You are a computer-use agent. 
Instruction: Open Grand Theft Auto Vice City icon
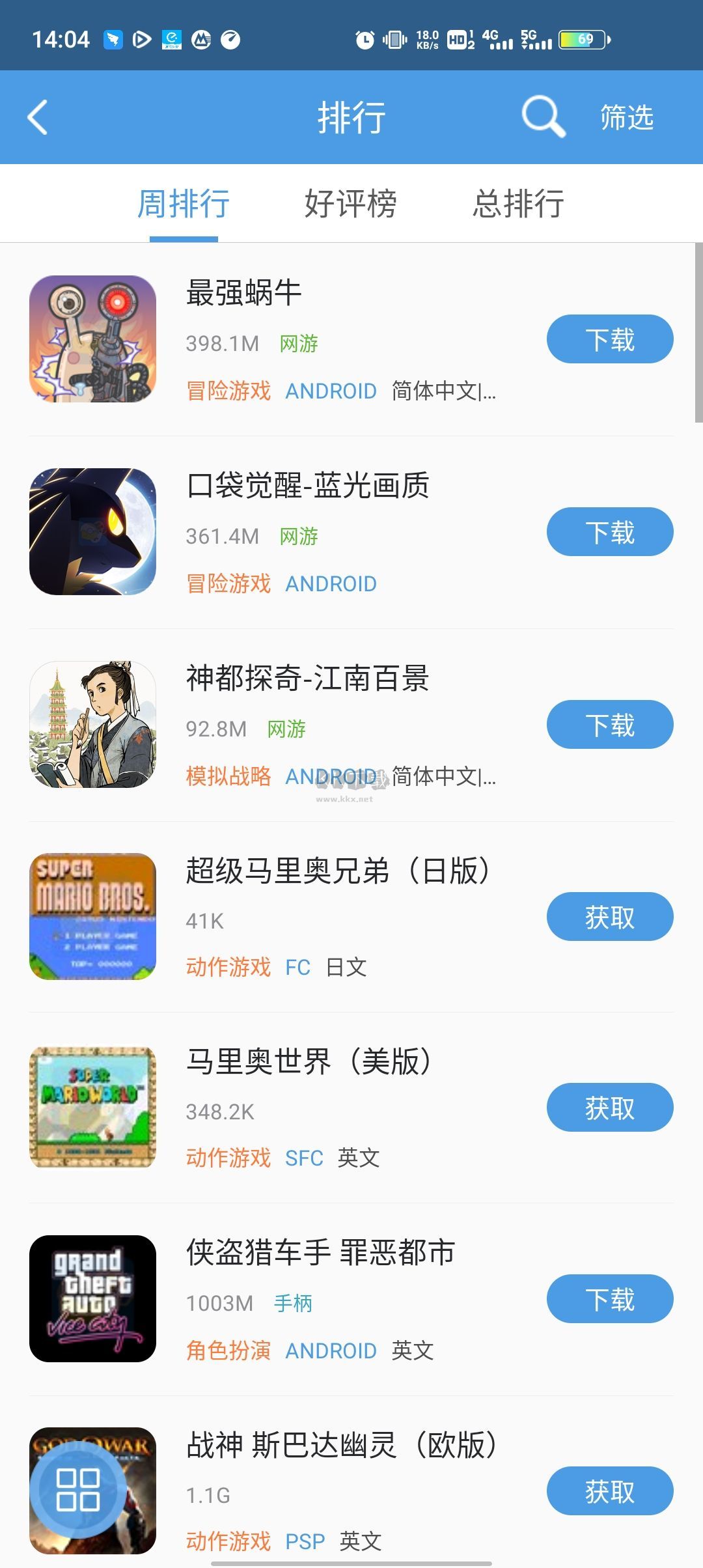pos(93,1298)
